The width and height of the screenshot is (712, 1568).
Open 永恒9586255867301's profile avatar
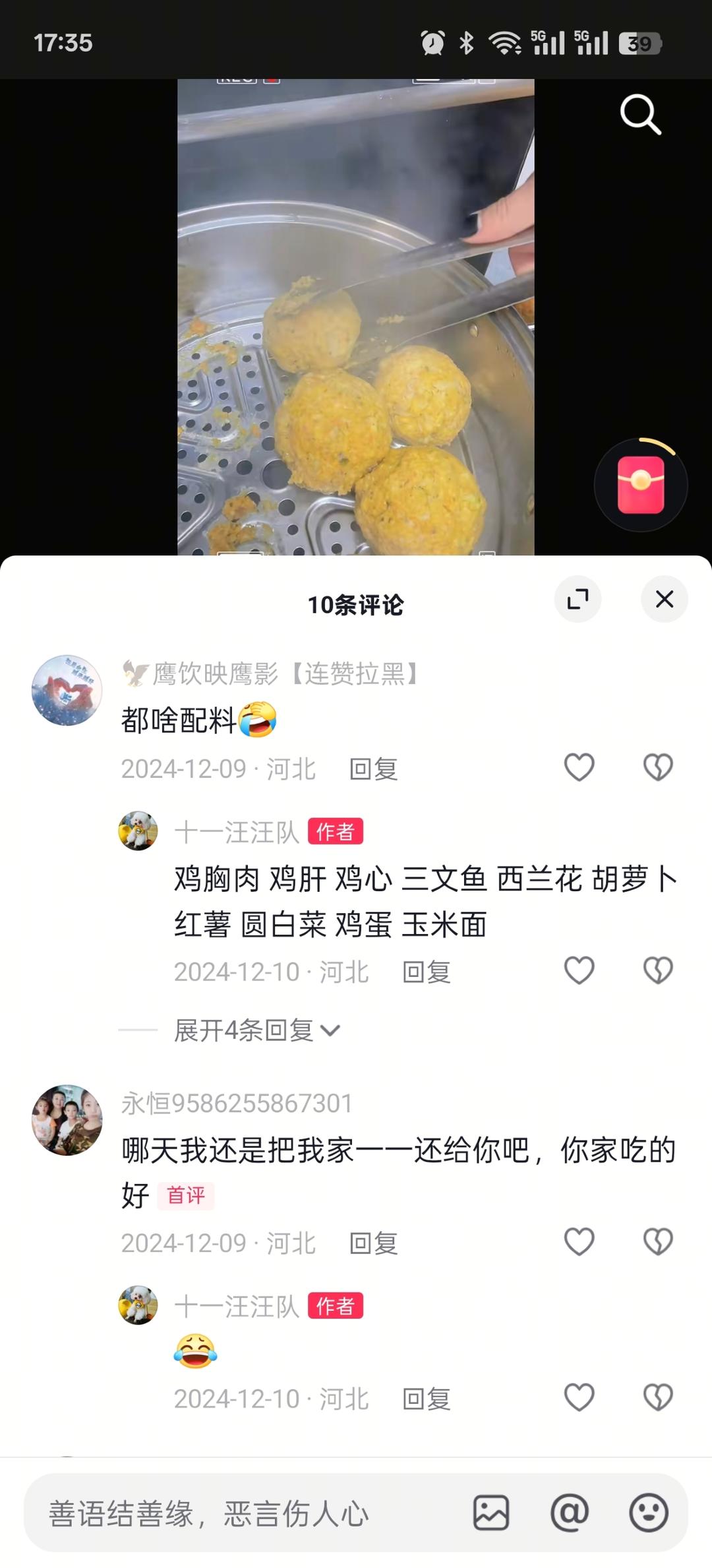click(67, 1120)
